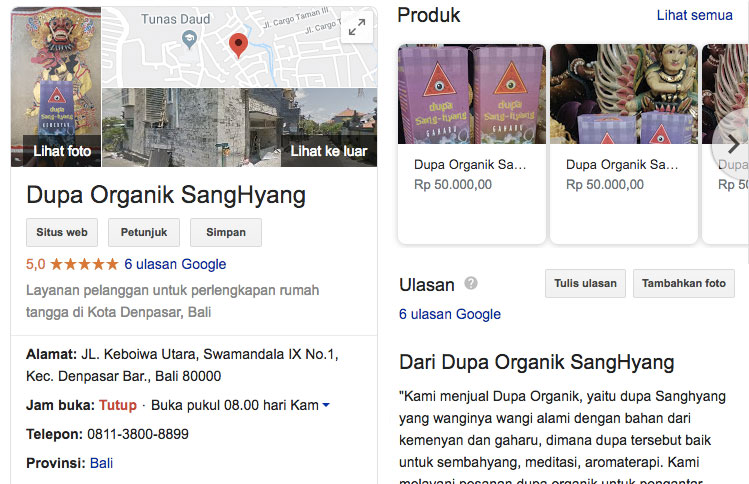
Task: Open the help icon beside Ulasan
Action: coord(471,283)
